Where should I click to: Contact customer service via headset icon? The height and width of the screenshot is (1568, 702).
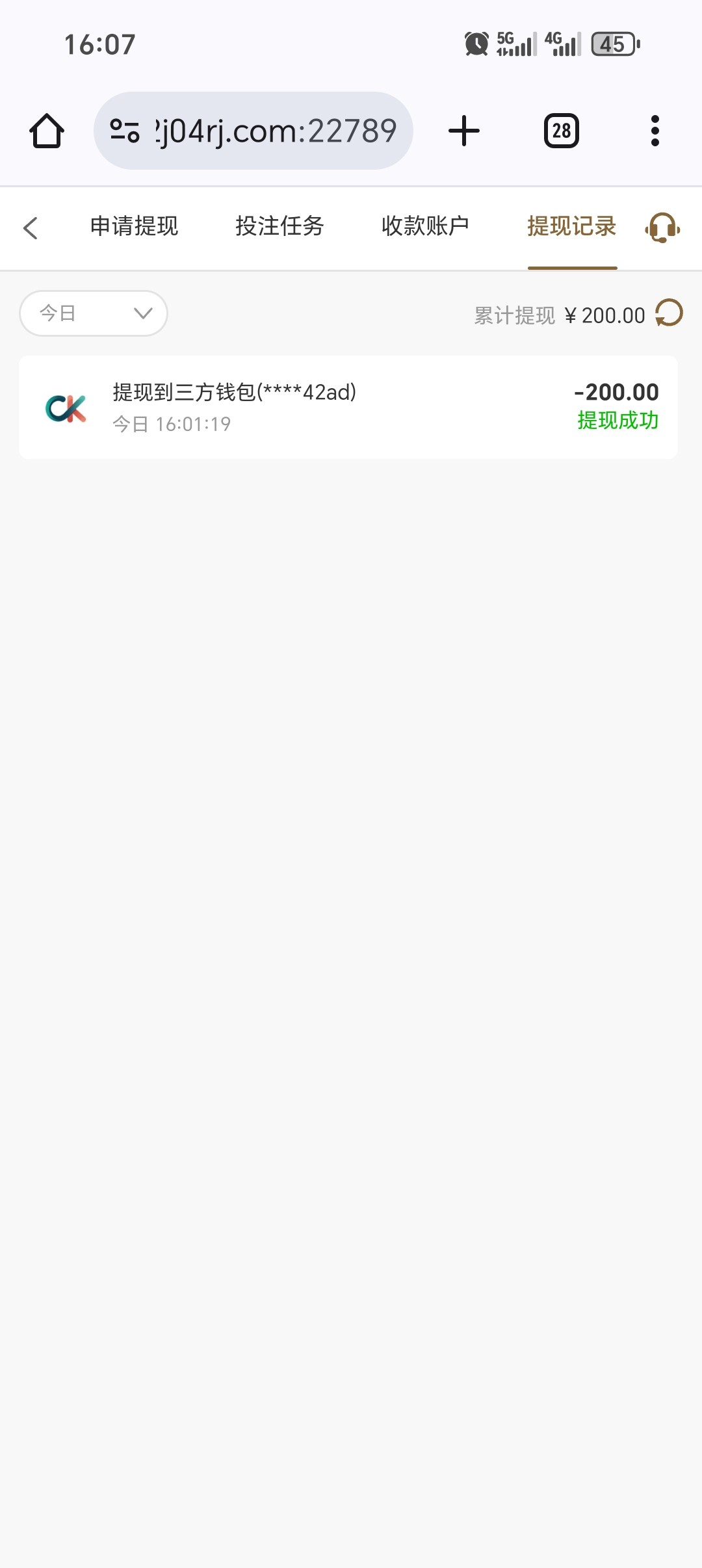point(662,228)
